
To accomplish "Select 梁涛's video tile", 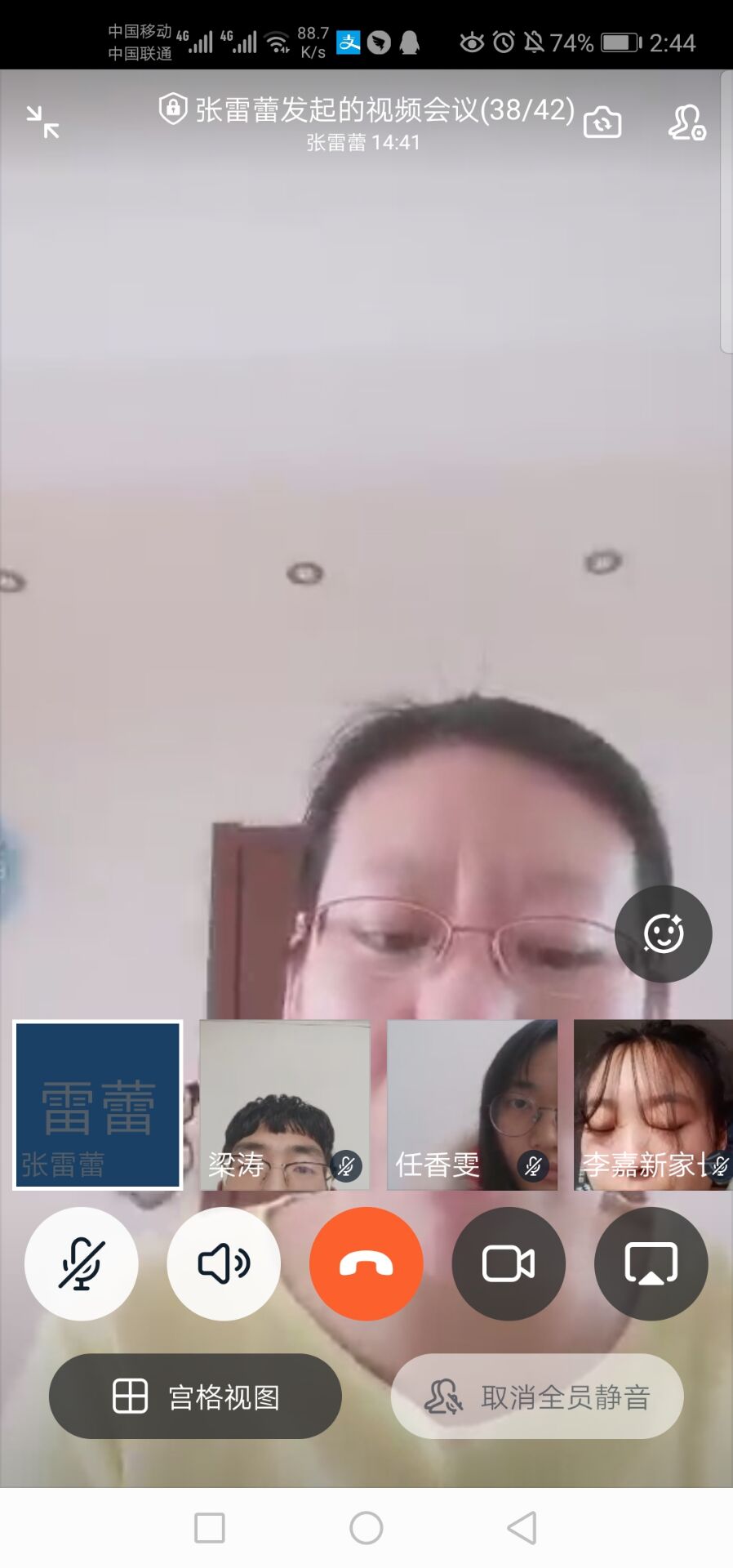I will tap(285, 1104).
